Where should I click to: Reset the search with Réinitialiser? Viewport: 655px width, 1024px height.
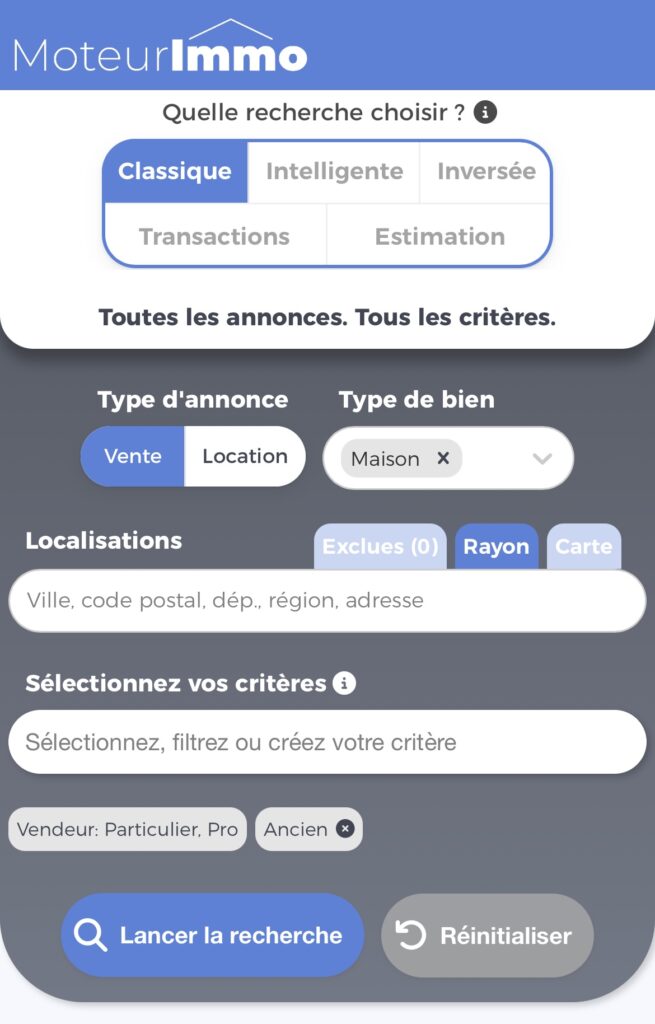click(x=487, y=936)
